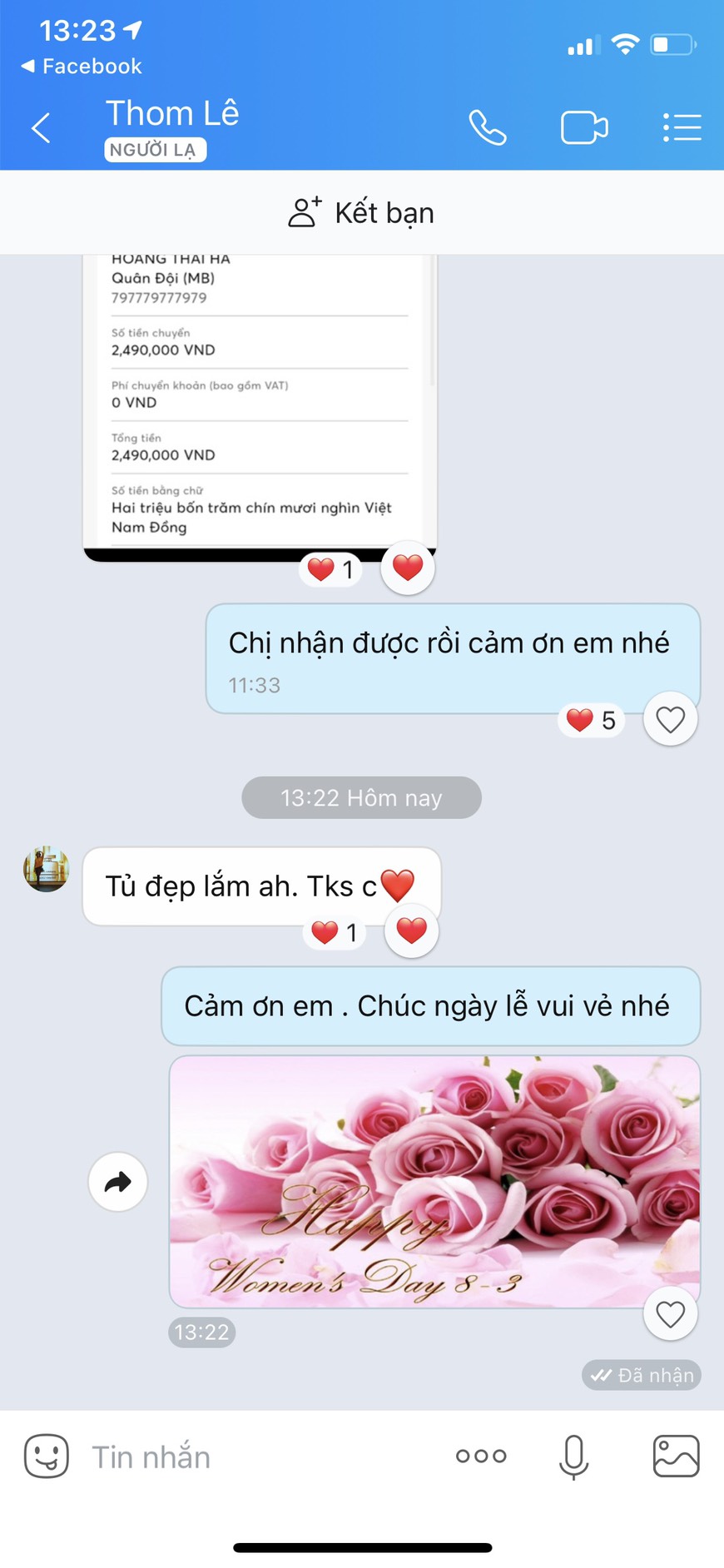The image size is (724, 1568).
Task: Go back from the Thom Lê chat
Action: click(x=41, y=128)
